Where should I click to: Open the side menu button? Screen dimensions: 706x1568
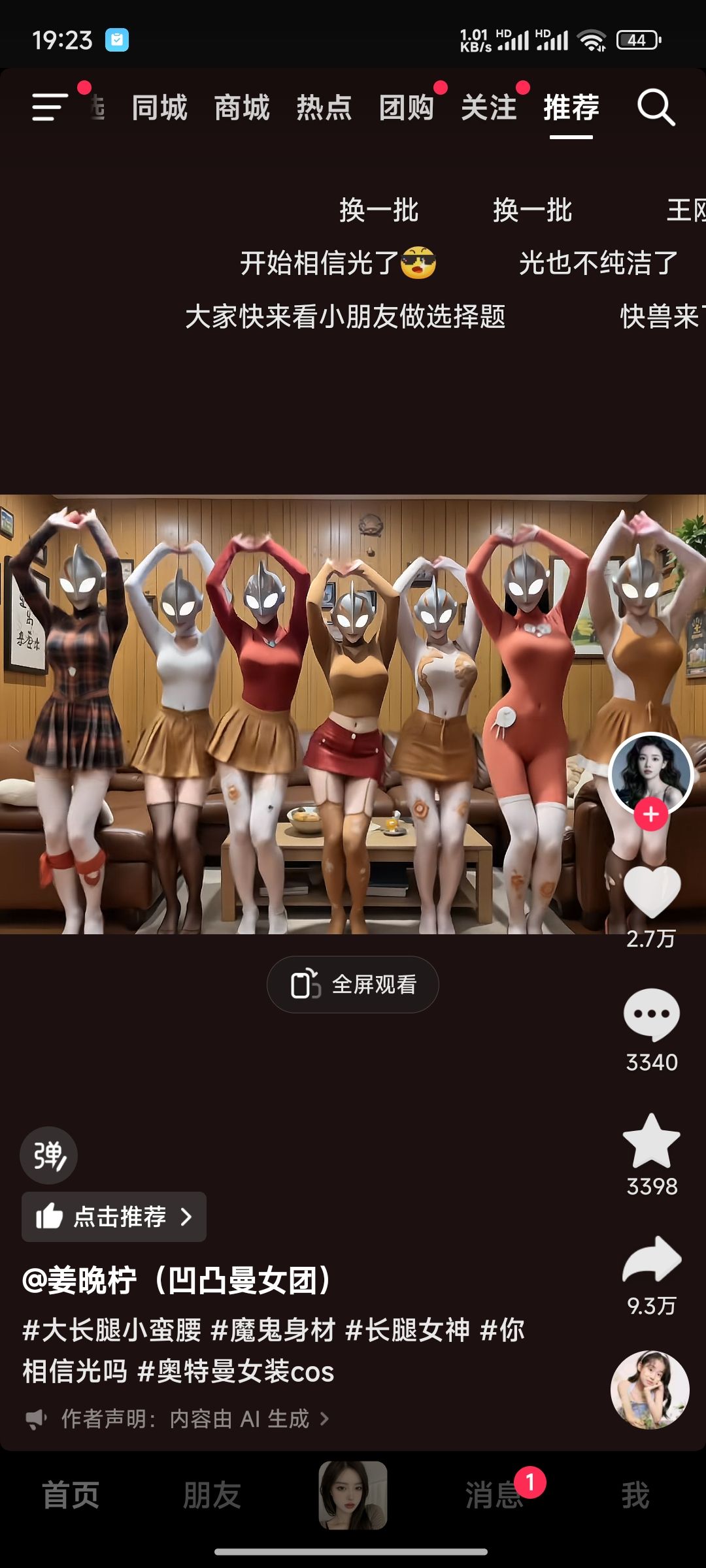50,107
